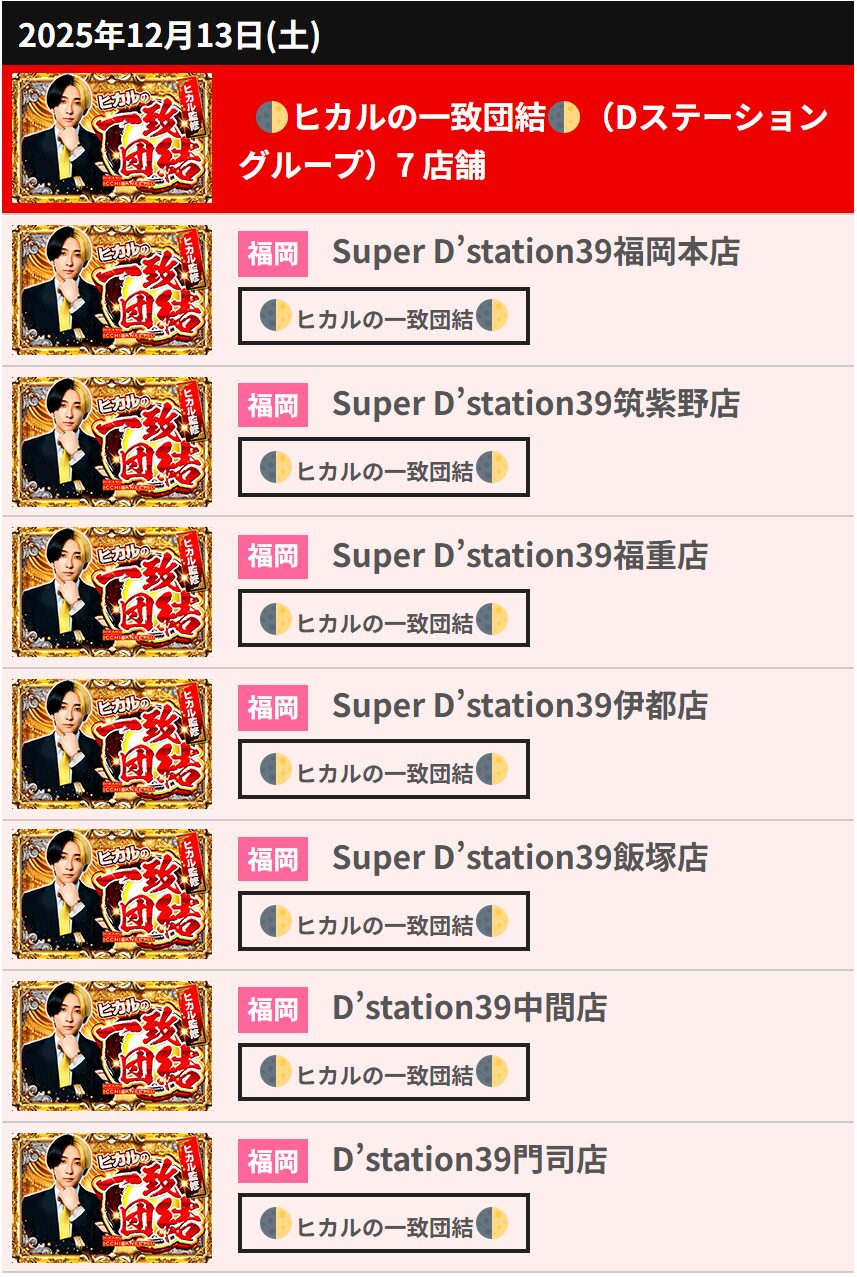857x1277 pixels.
Task: Tap ヒカルの一致団結 tag under 飯塚店
Action: click(x=383, y=922)
